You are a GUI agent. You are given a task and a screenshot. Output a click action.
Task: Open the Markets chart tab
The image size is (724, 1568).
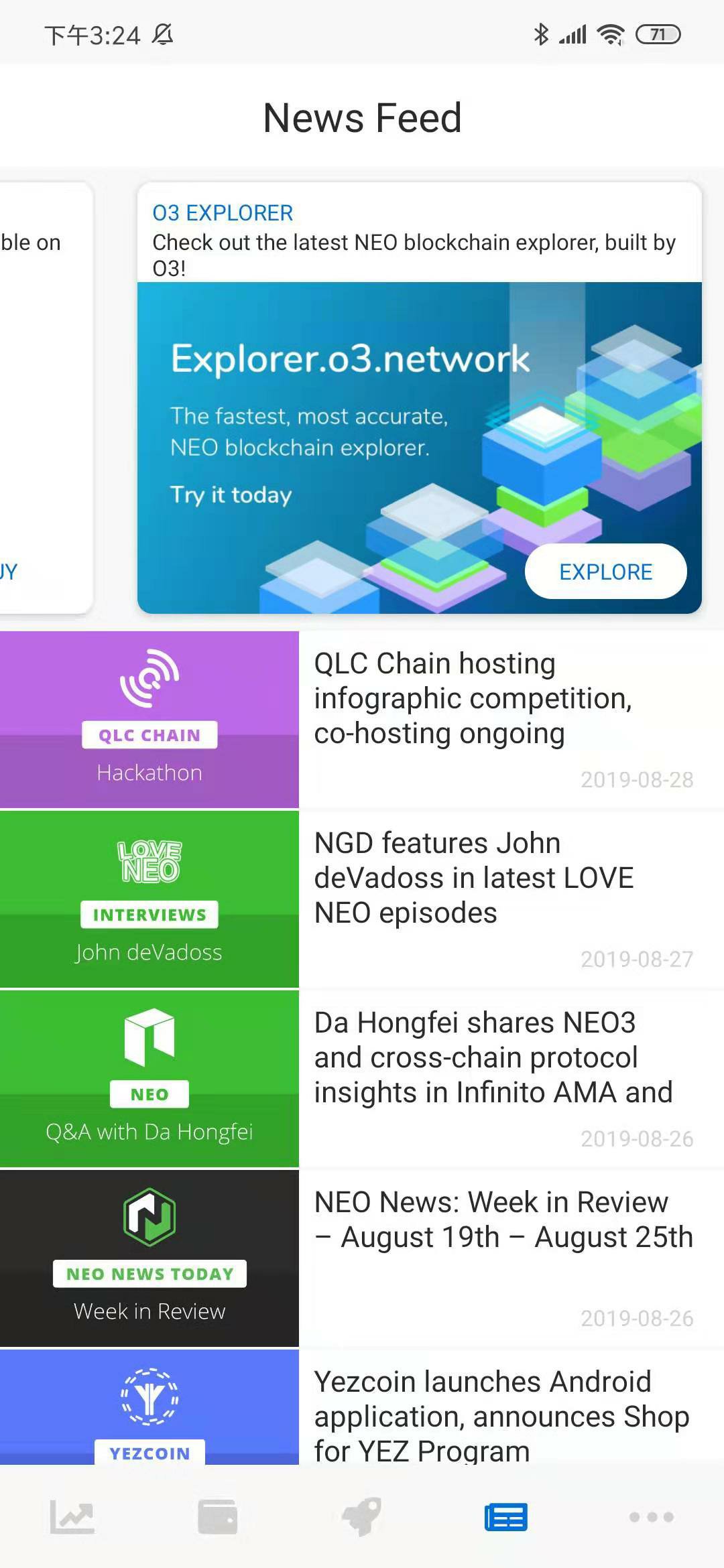pyautogui.click(x=72, y=1516)
